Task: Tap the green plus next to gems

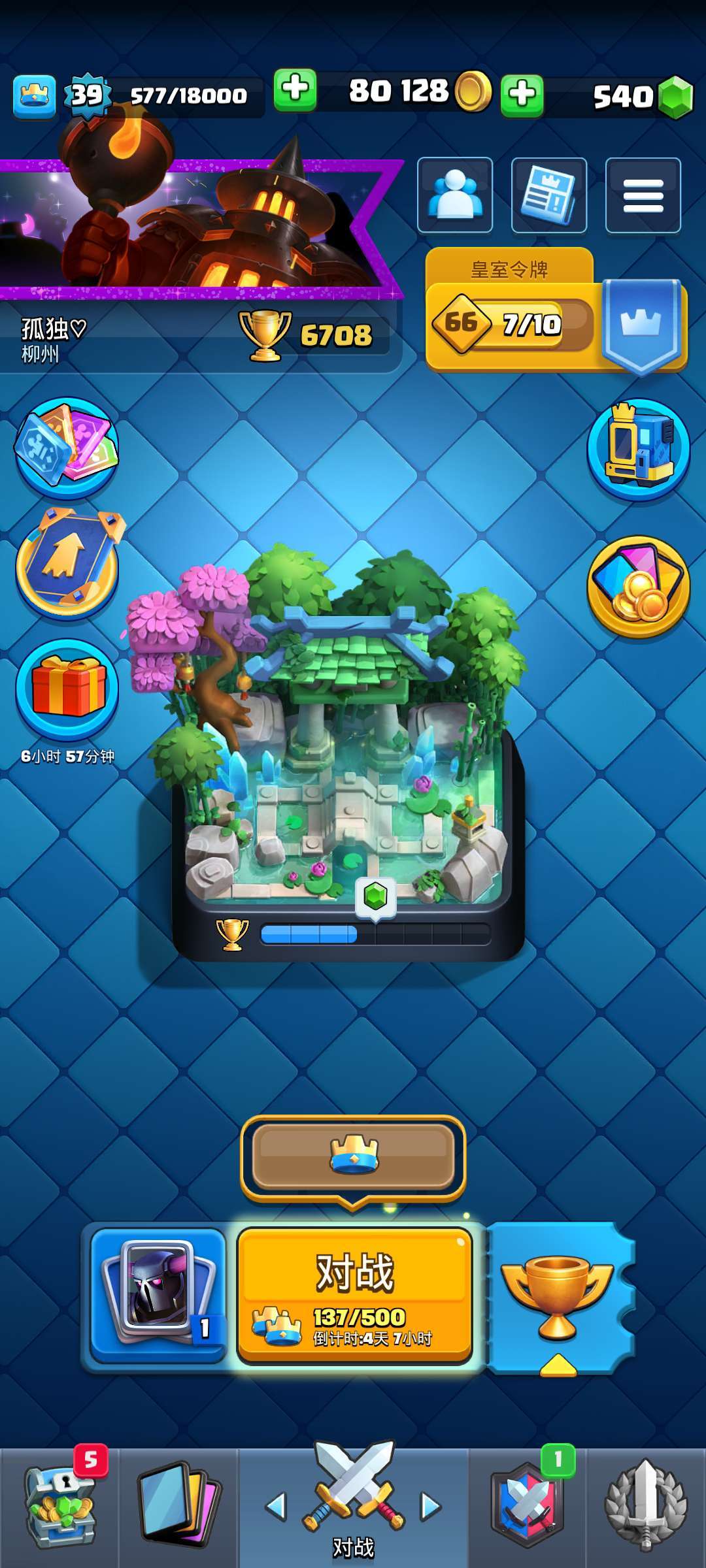Action: click(522, 95)
